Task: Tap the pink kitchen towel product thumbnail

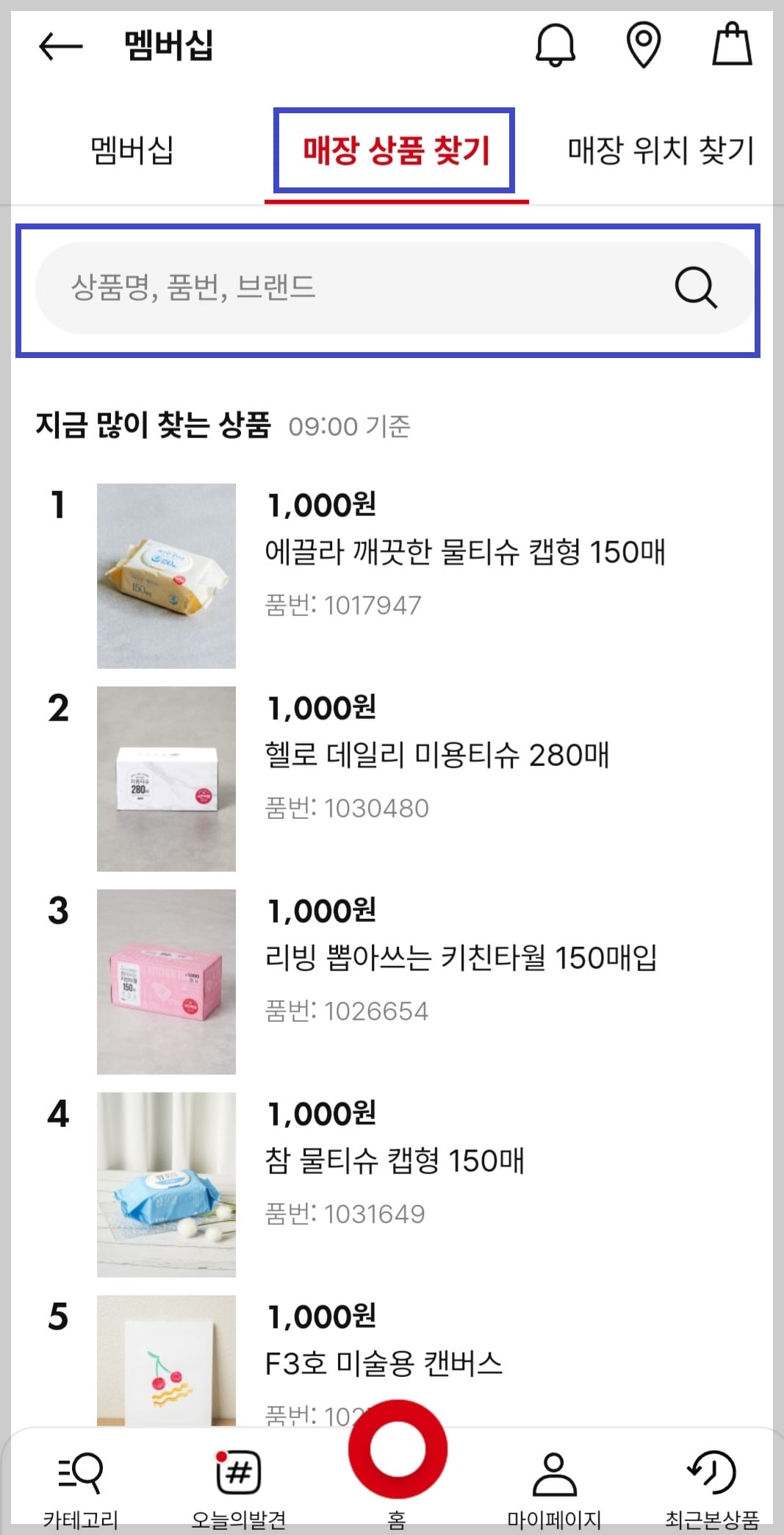Action: pyautogui.click(x=165, y=981)
